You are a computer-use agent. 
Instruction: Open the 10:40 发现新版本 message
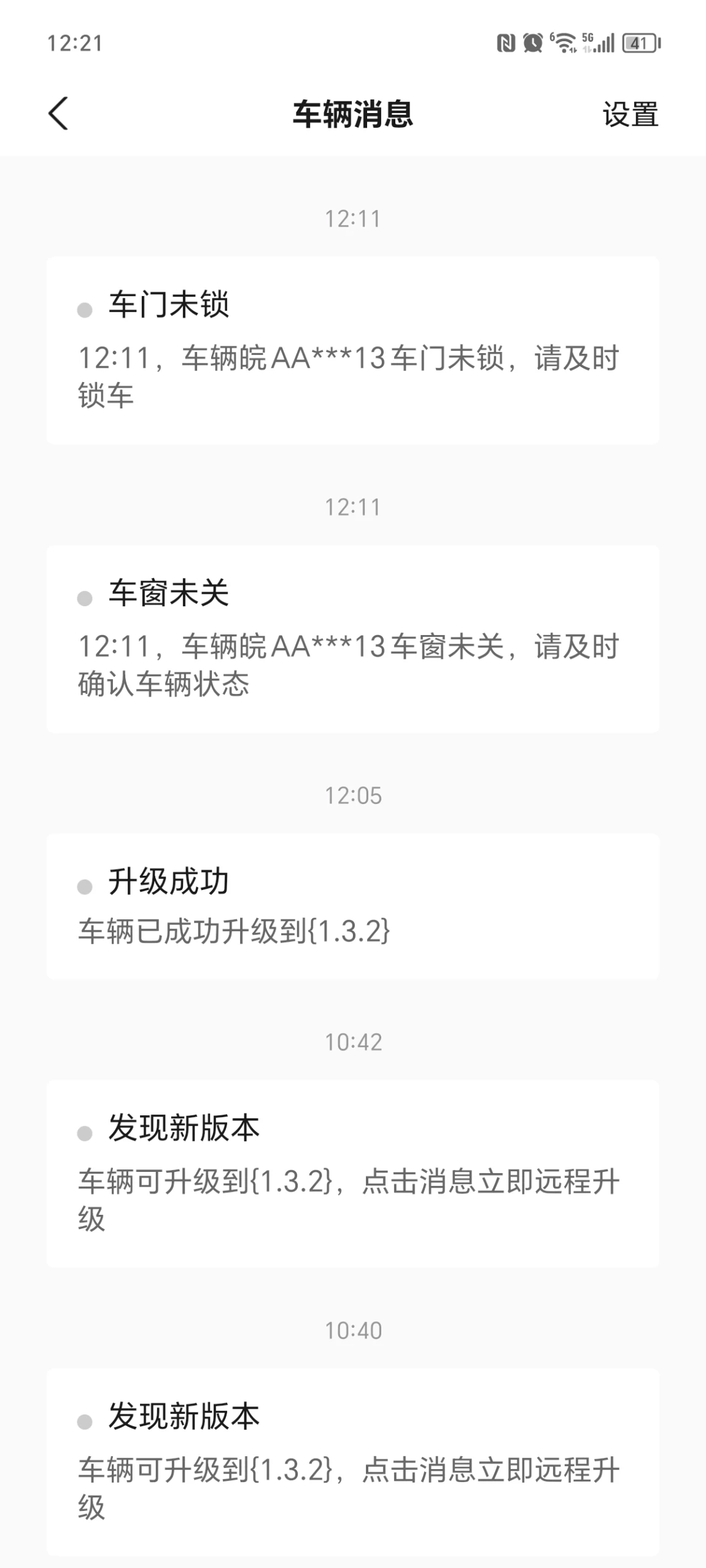[353, 1462]
